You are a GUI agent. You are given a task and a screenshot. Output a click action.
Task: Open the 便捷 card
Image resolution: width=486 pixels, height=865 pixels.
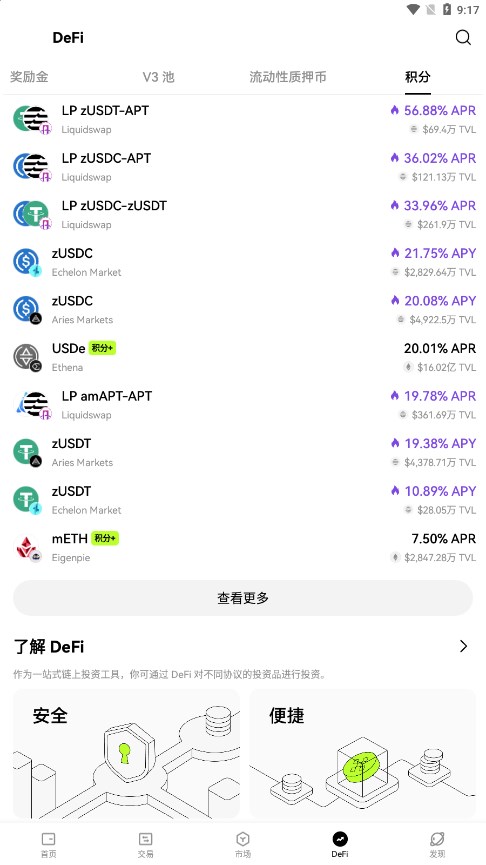(x=362, y=754)
